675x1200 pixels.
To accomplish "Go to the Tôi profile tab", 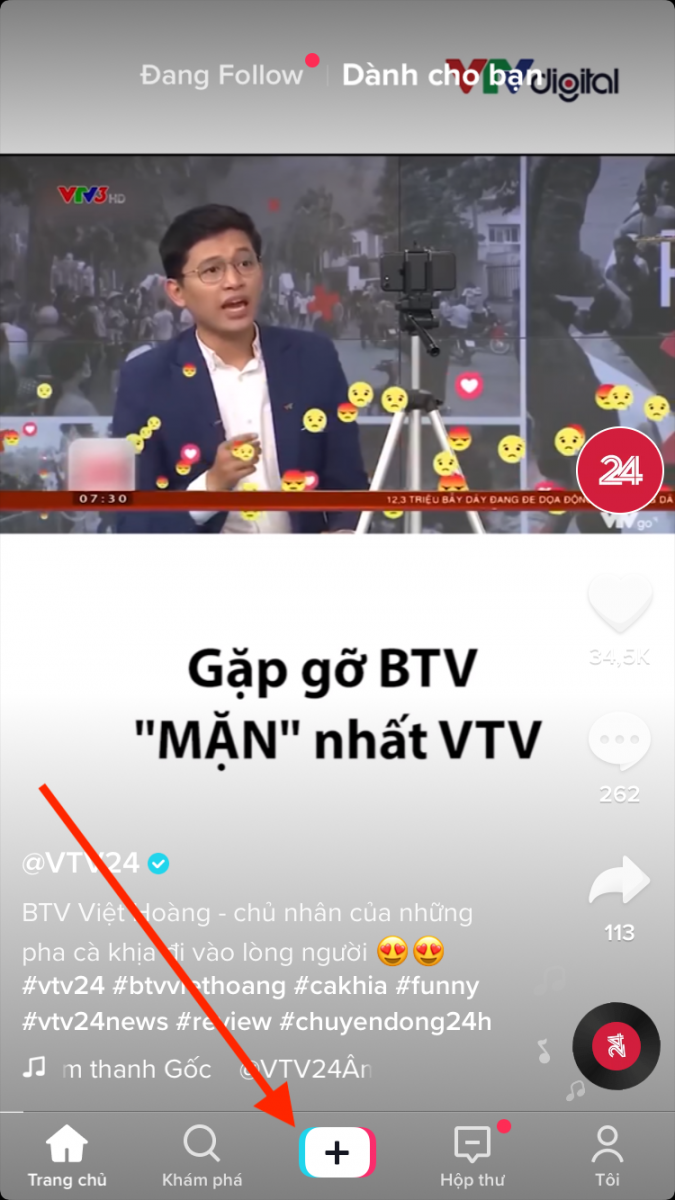I will (607, 1155).
